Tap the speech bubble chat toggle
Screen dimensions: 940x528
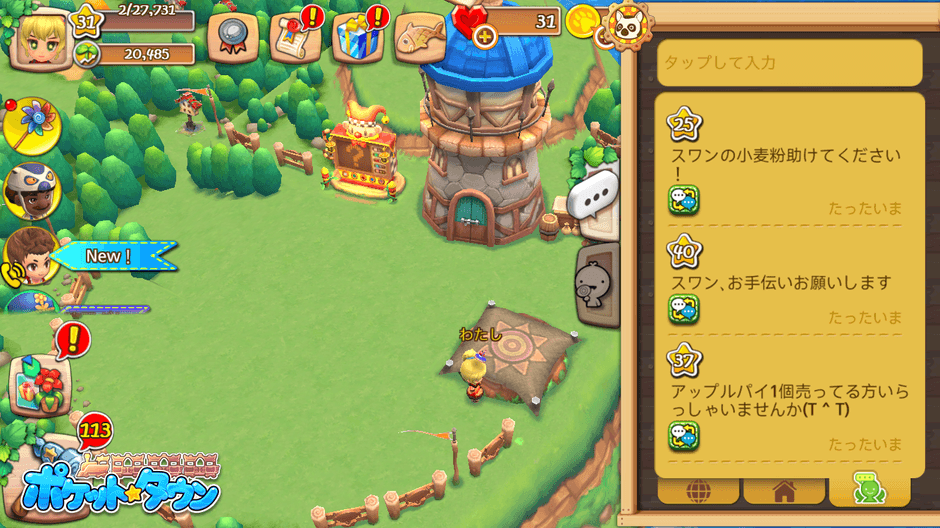tap(595, 197)
